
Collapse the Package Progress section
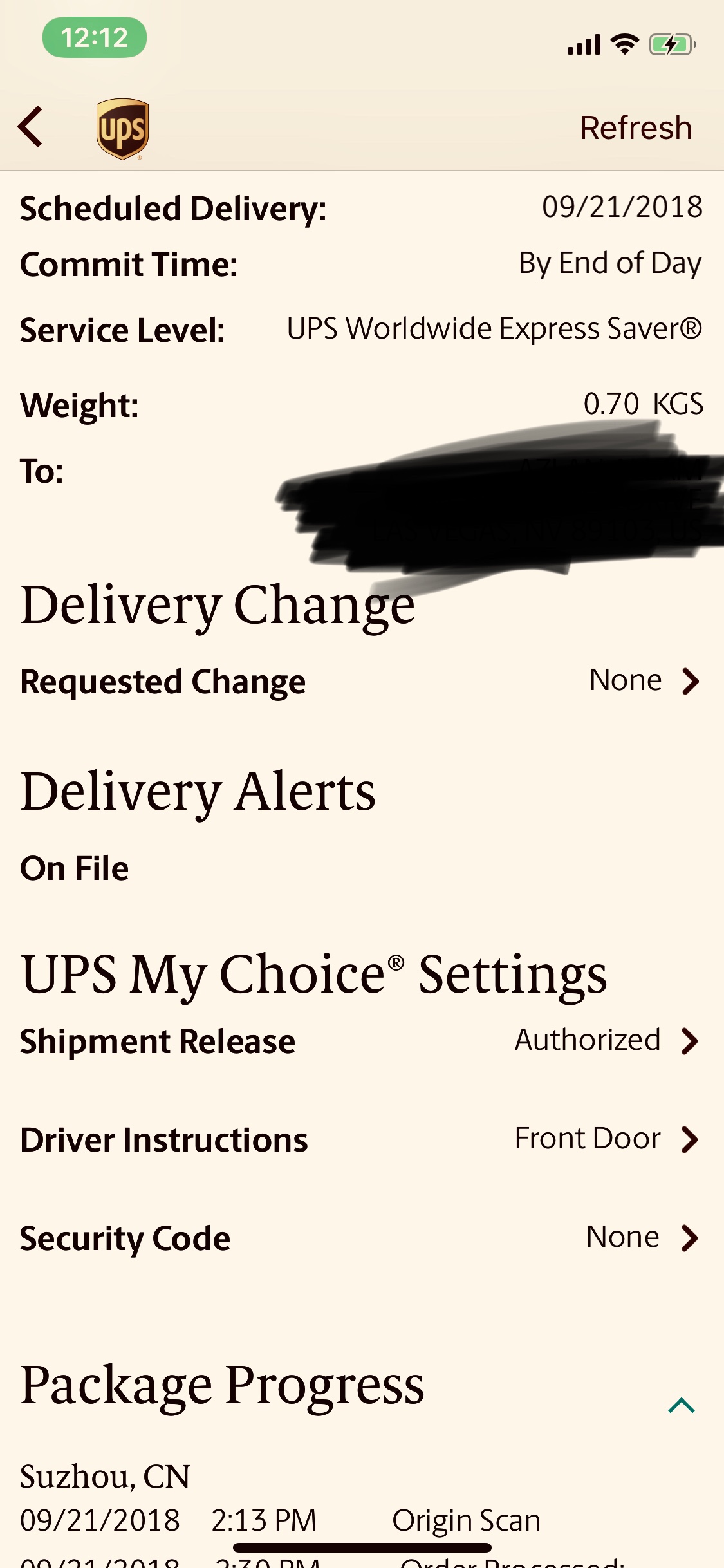tap(682, 1405)
